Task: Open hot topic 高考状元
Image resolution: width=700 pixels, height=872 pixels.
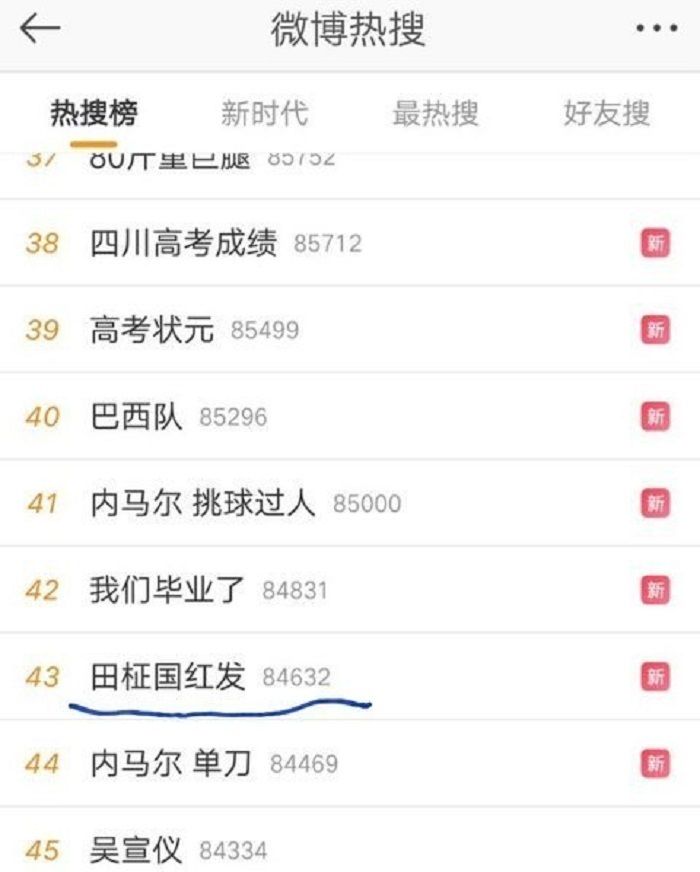Action: pos(152,330)
